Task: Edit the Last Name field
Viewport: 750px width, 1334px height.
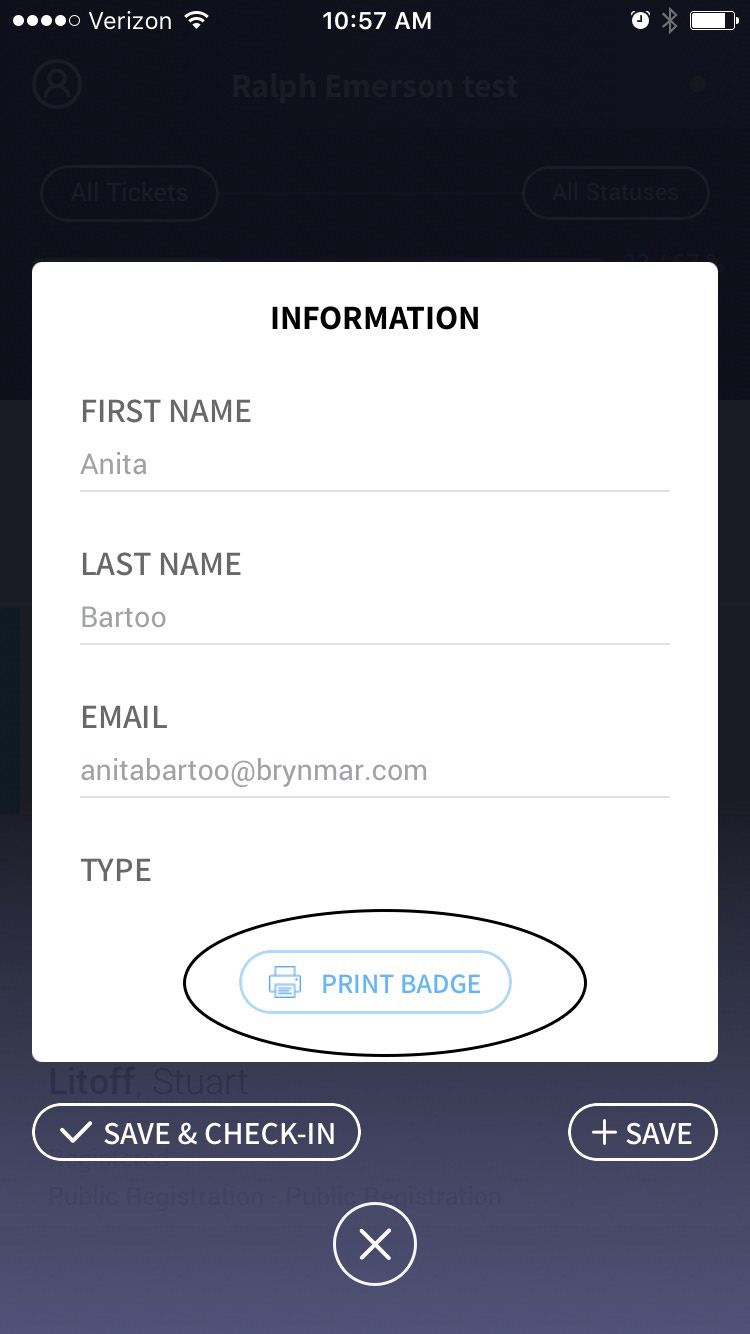Action: coord(374,617)
